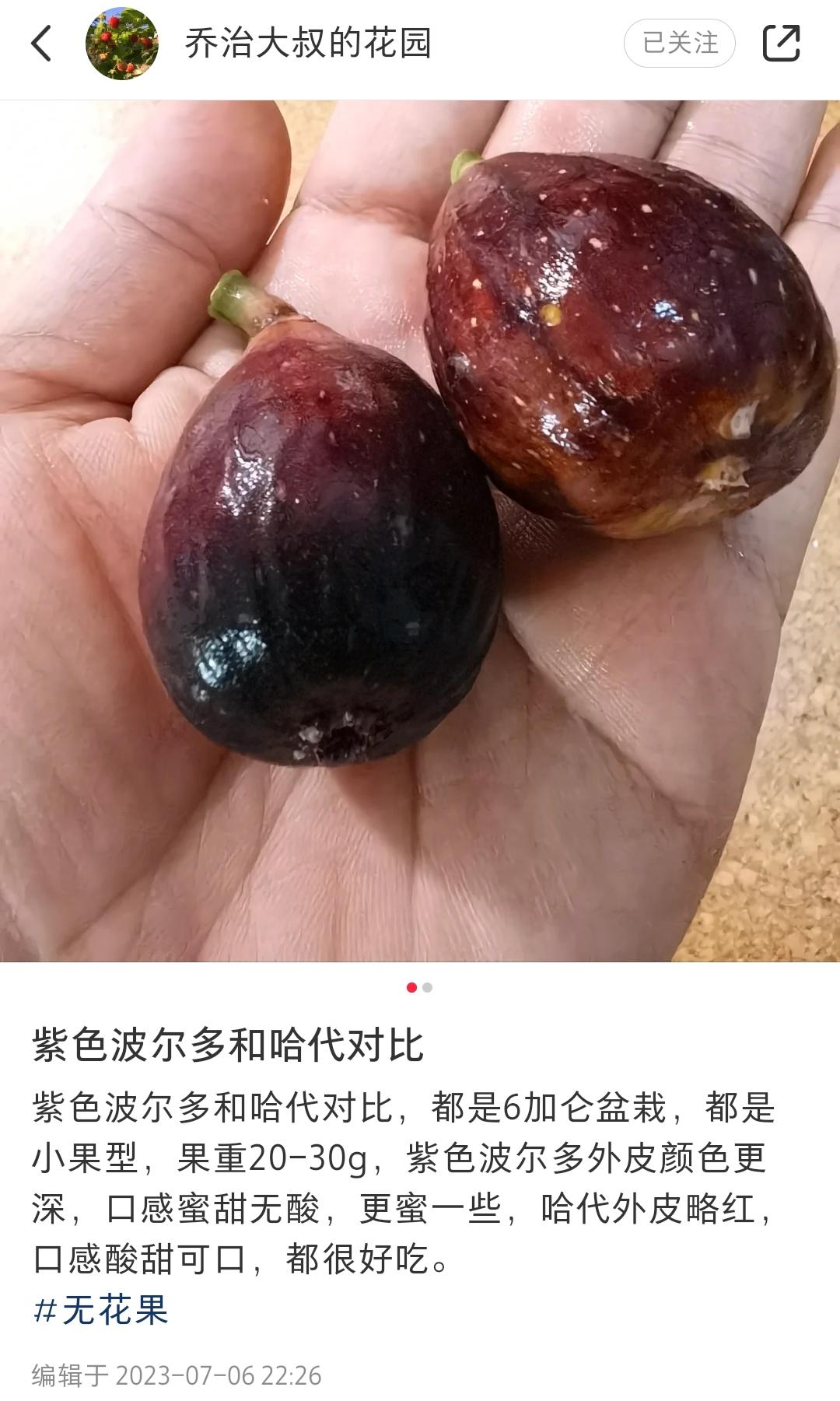Image resolution: width=840 pixels, height=1401 pixels.
Task: Tap the 已关注 following button
Action: tap(680, 43)
